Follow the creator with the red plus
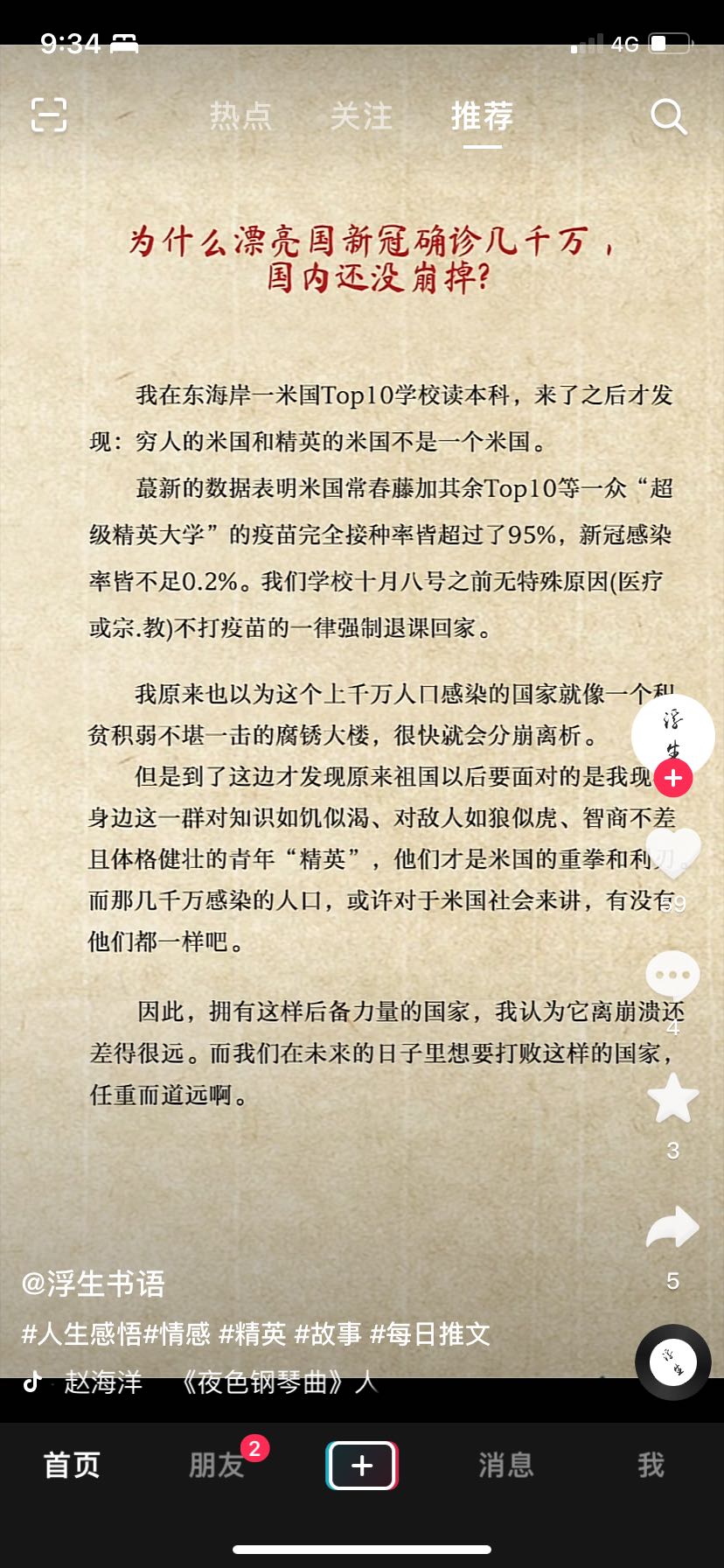The height and width of the screenshot is (1568, 724). pyautogui.click(x=673, y=778)
